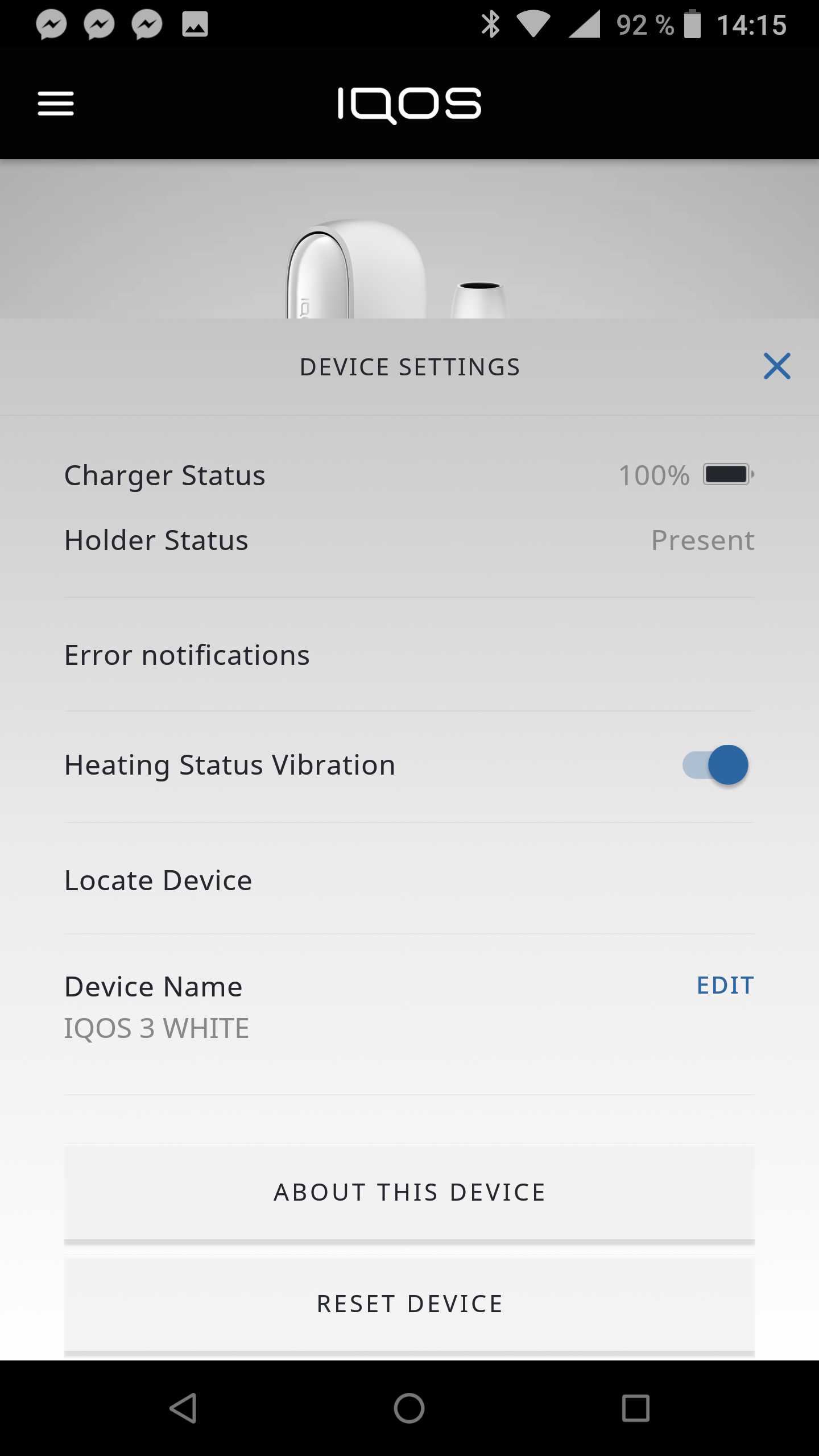The width and height of the screenshot is (819, 1456).
Task: Open About This Device
Action: (x=409, y=1192)
